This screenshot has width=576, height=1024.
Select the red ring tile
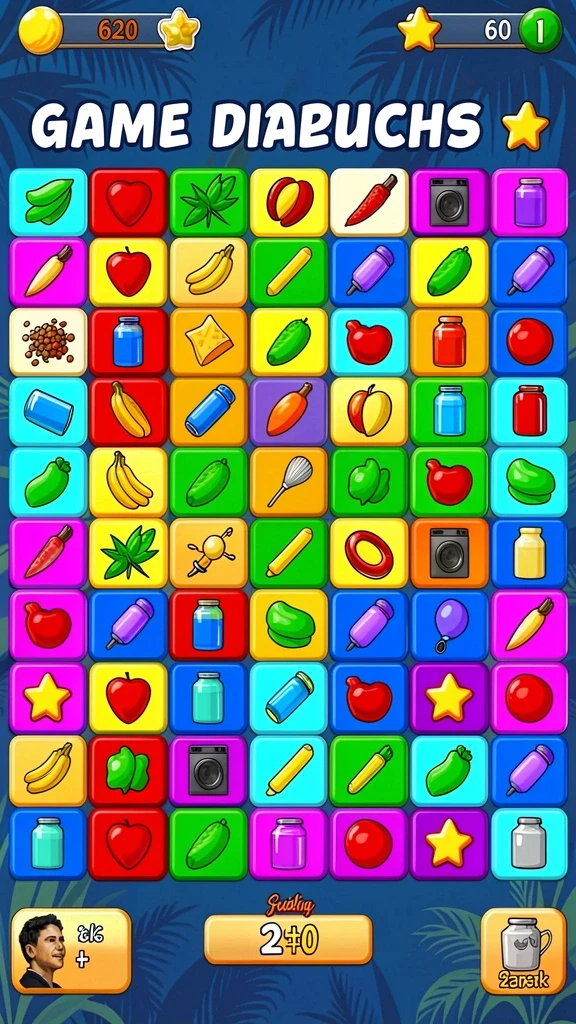pos(370,552)
